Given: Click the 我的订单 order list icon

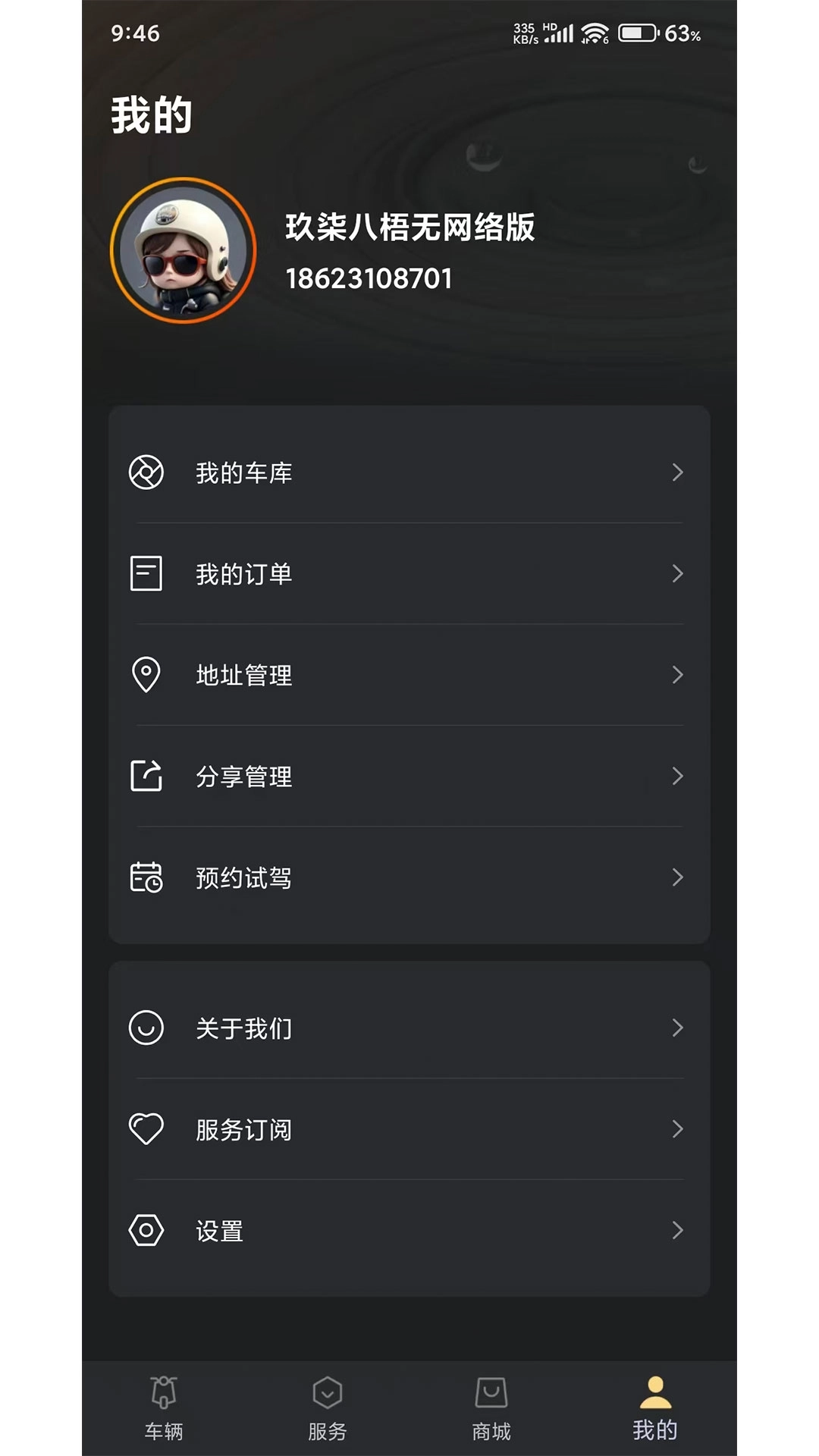Looking at the screenshot, I should pyautogui.click(x=146, y=574).
